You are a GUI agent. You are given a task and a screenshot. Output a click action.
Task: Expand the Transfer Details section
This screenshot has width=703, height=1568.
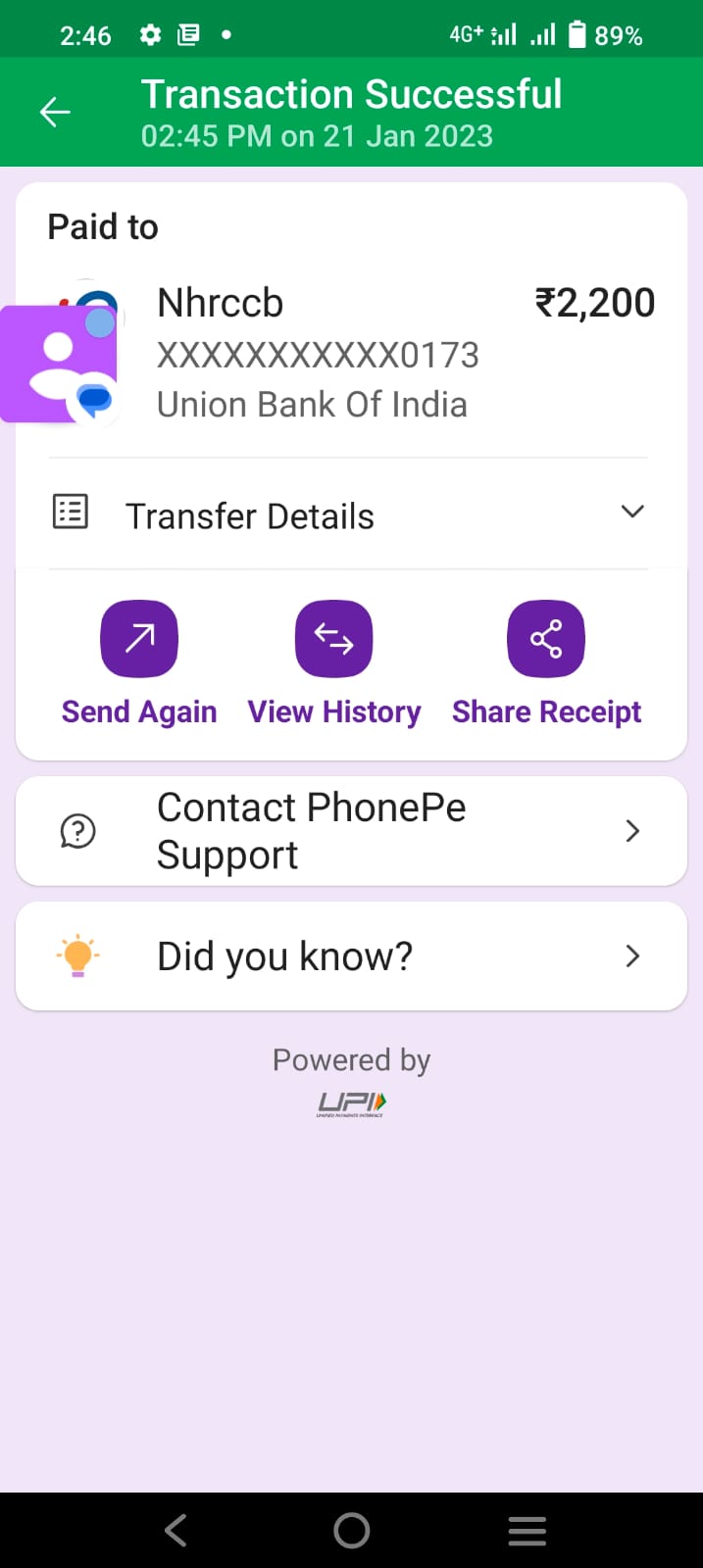tap(632, 513)
